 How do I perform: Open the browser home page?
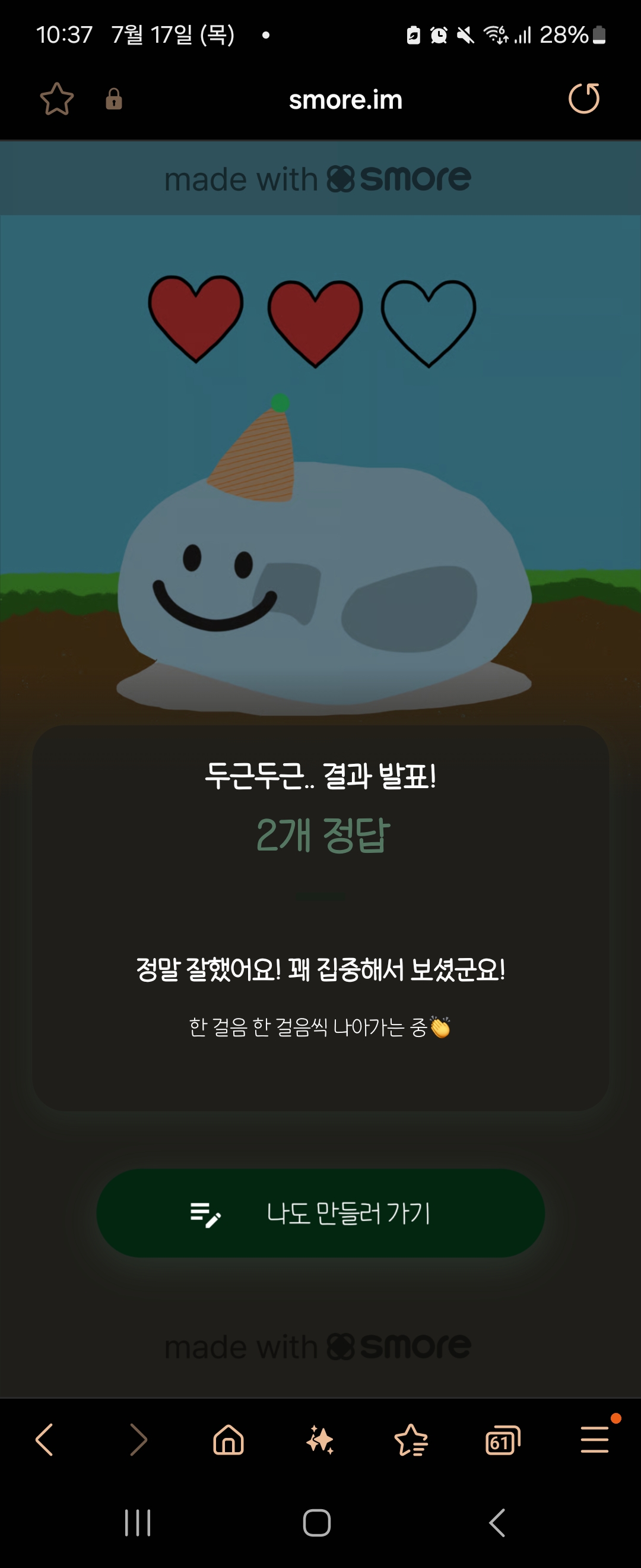tap(229, 1440)
